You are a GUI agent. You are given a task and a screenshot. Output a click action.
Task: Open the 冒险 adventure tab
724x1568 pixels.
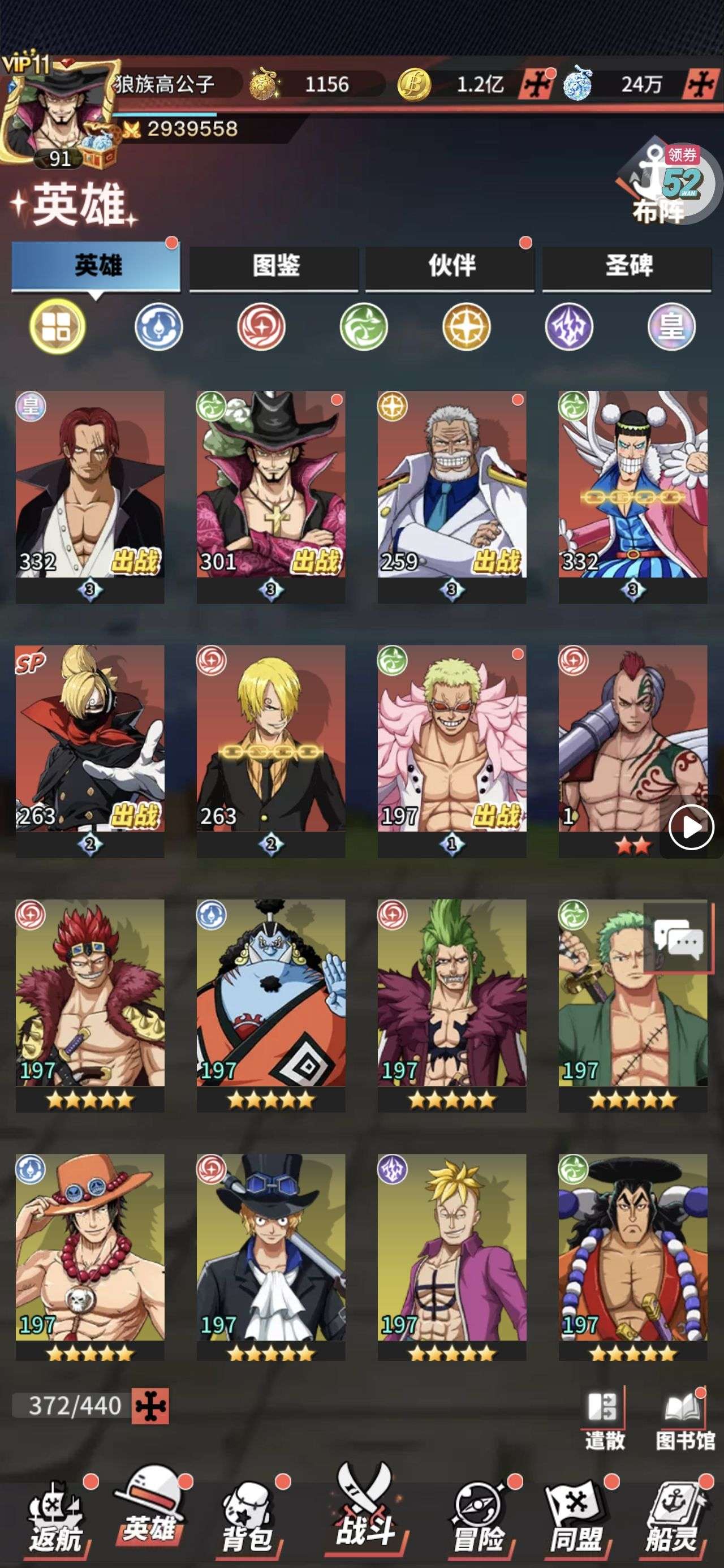click(479, 1519)
